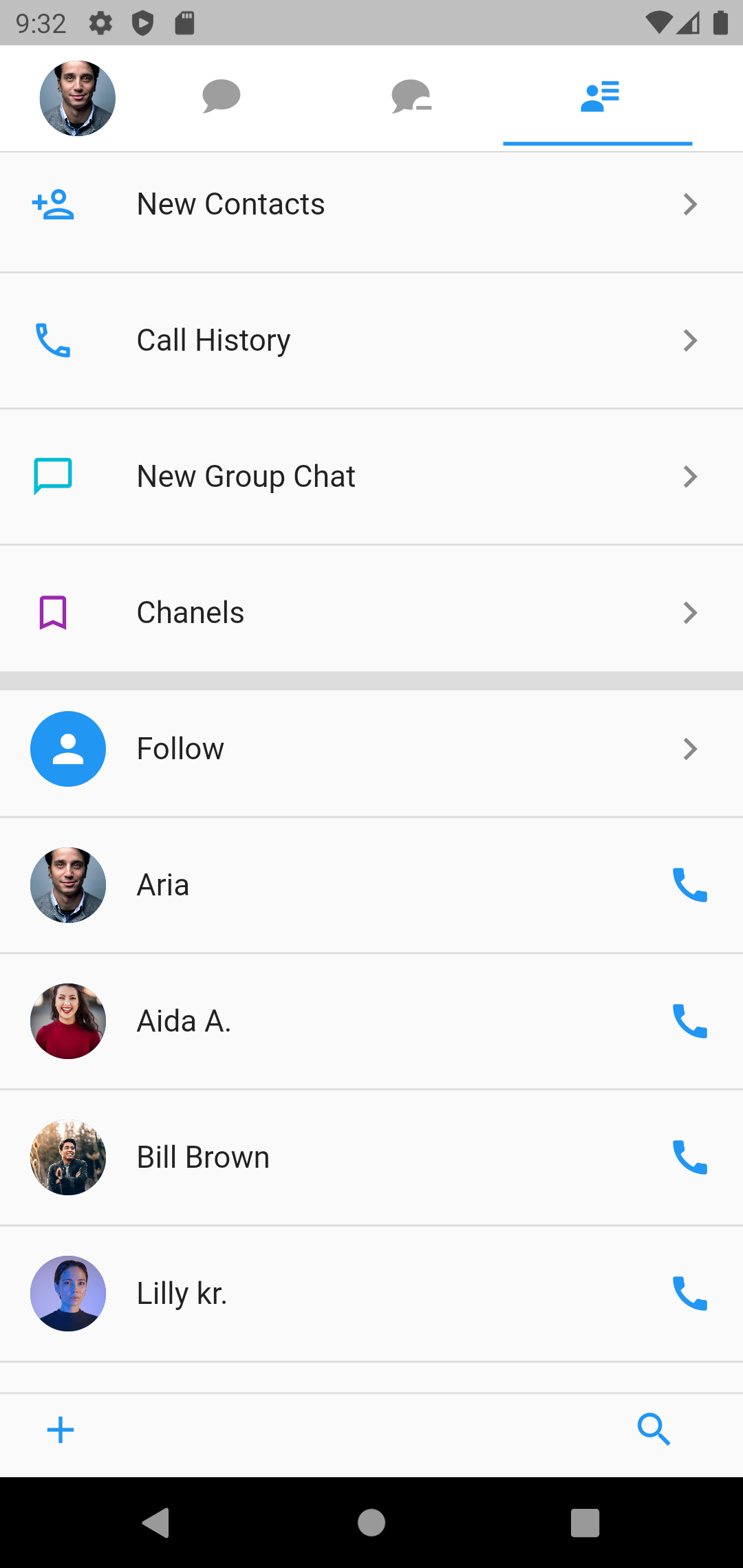Open the New Contacts add-person icon

pos(54,204)
